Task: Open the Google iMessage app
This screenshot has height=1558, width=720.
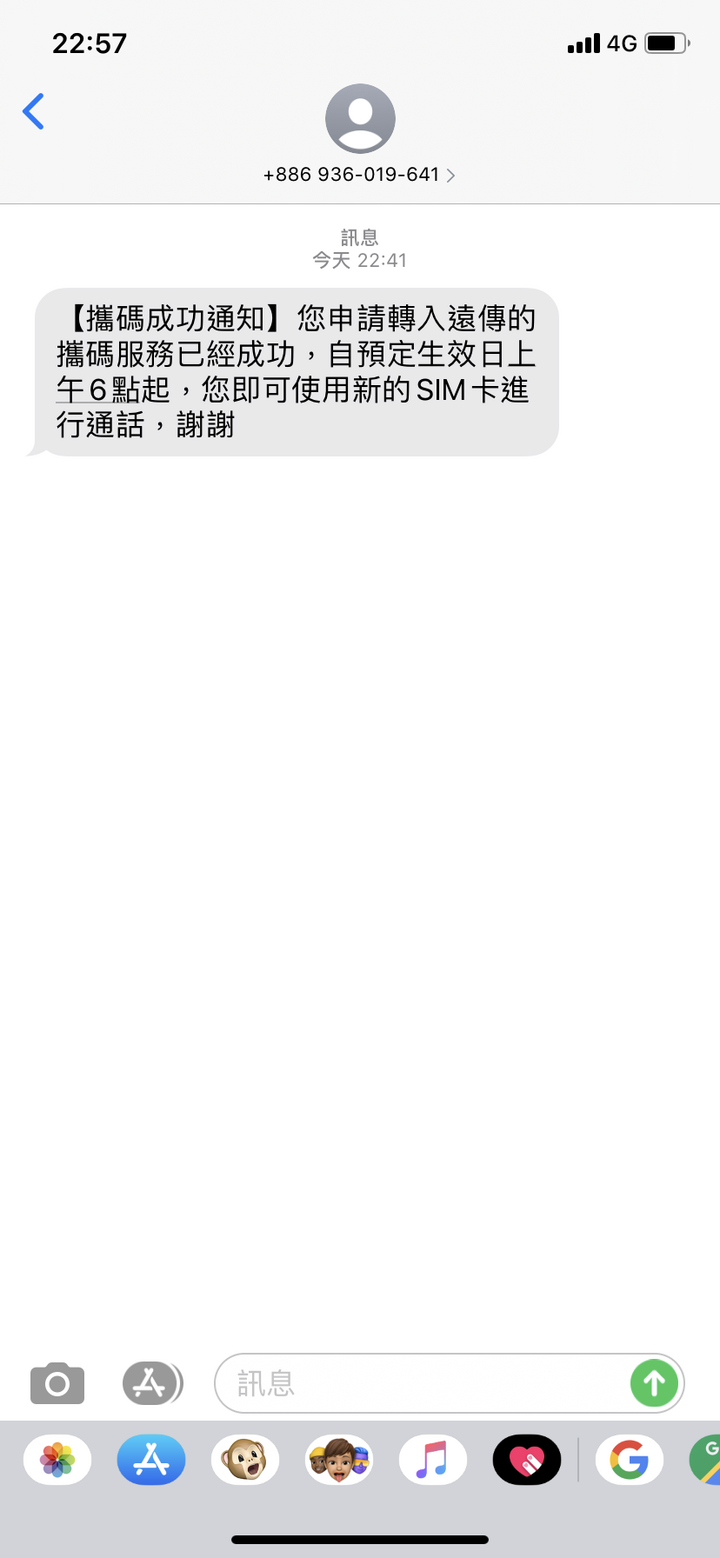Action: click(629, 1461)
